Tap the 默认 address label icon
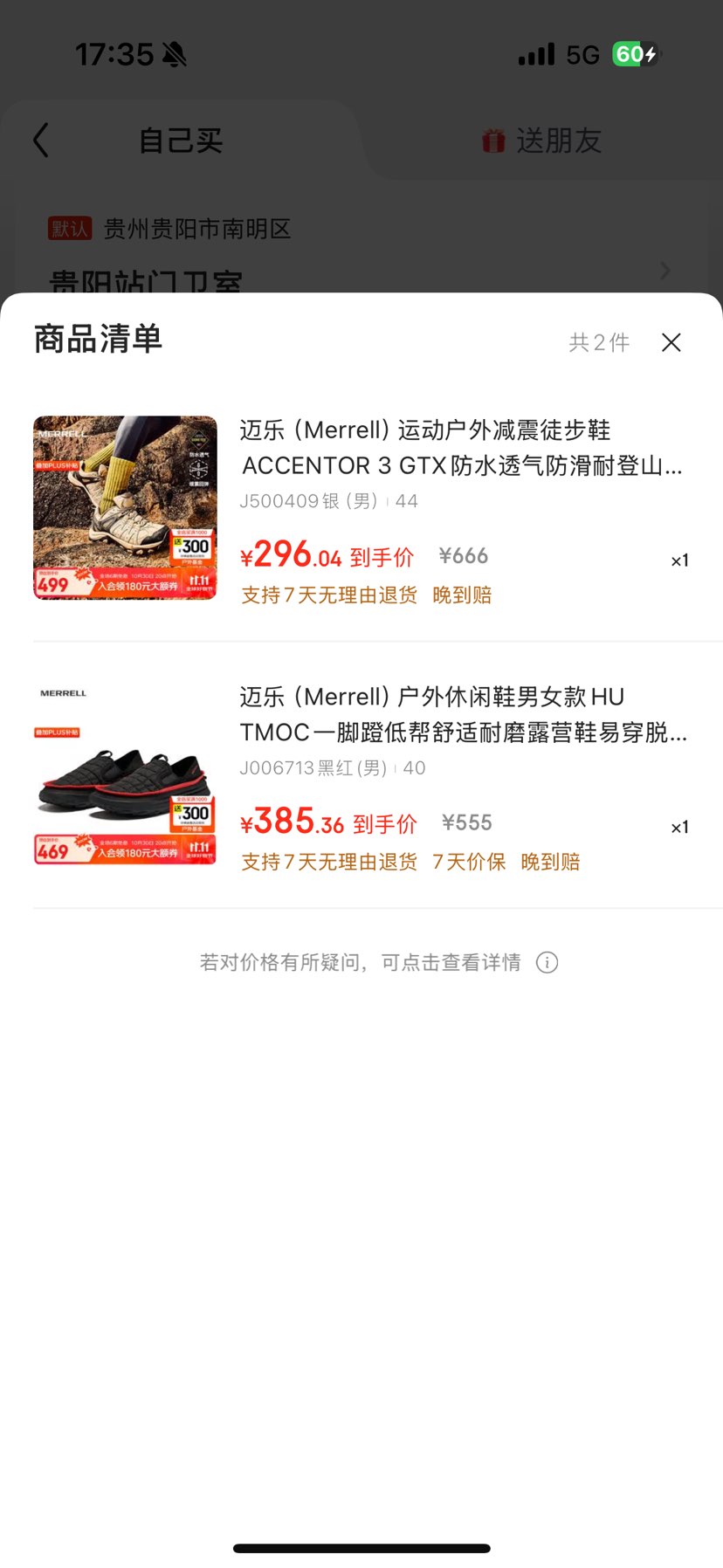723x1568 pixels. point(69,229)
